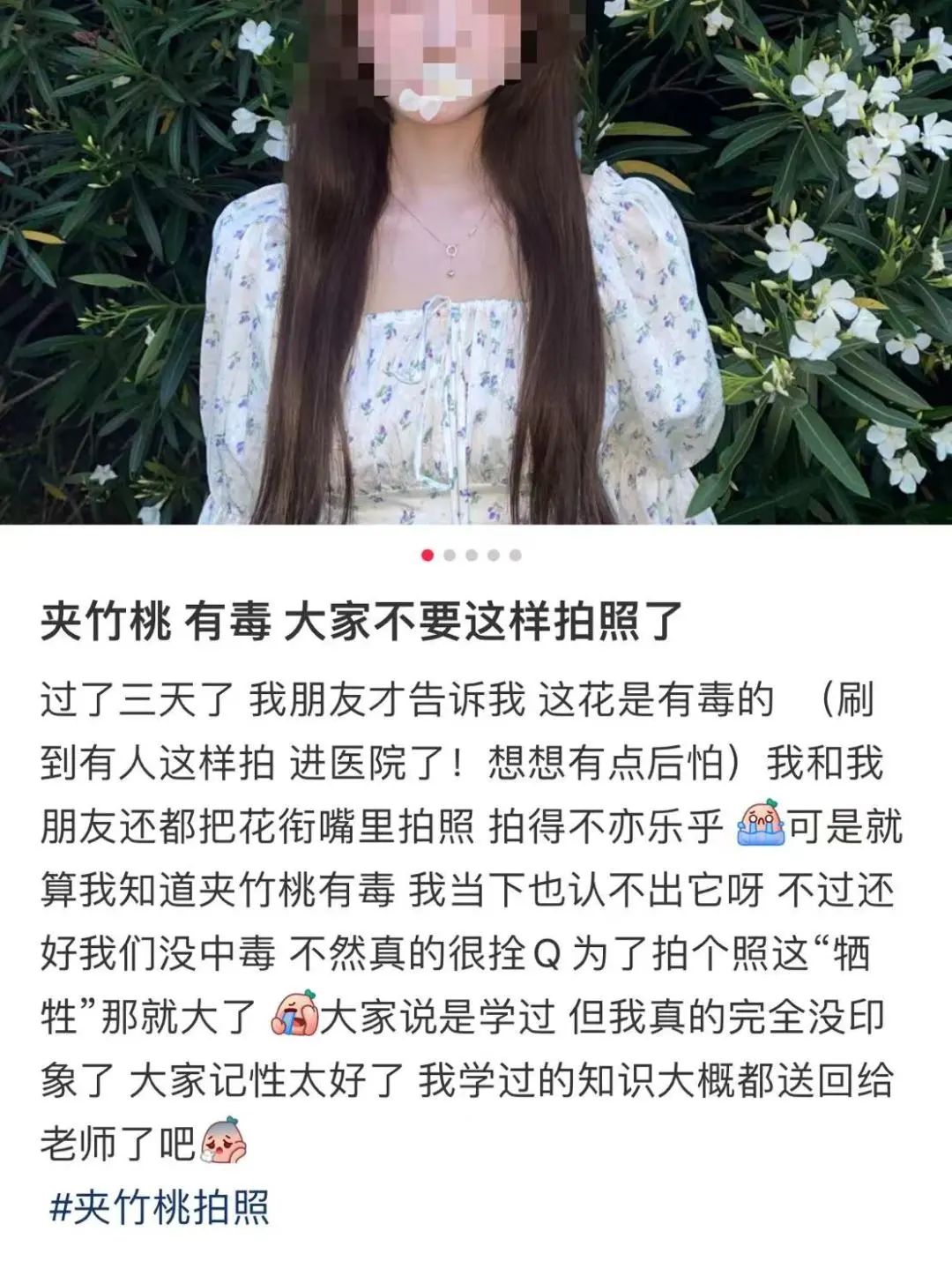952x1261 pixels.
Task: Select the second carousel indicator dot
Action: point(449,555)
